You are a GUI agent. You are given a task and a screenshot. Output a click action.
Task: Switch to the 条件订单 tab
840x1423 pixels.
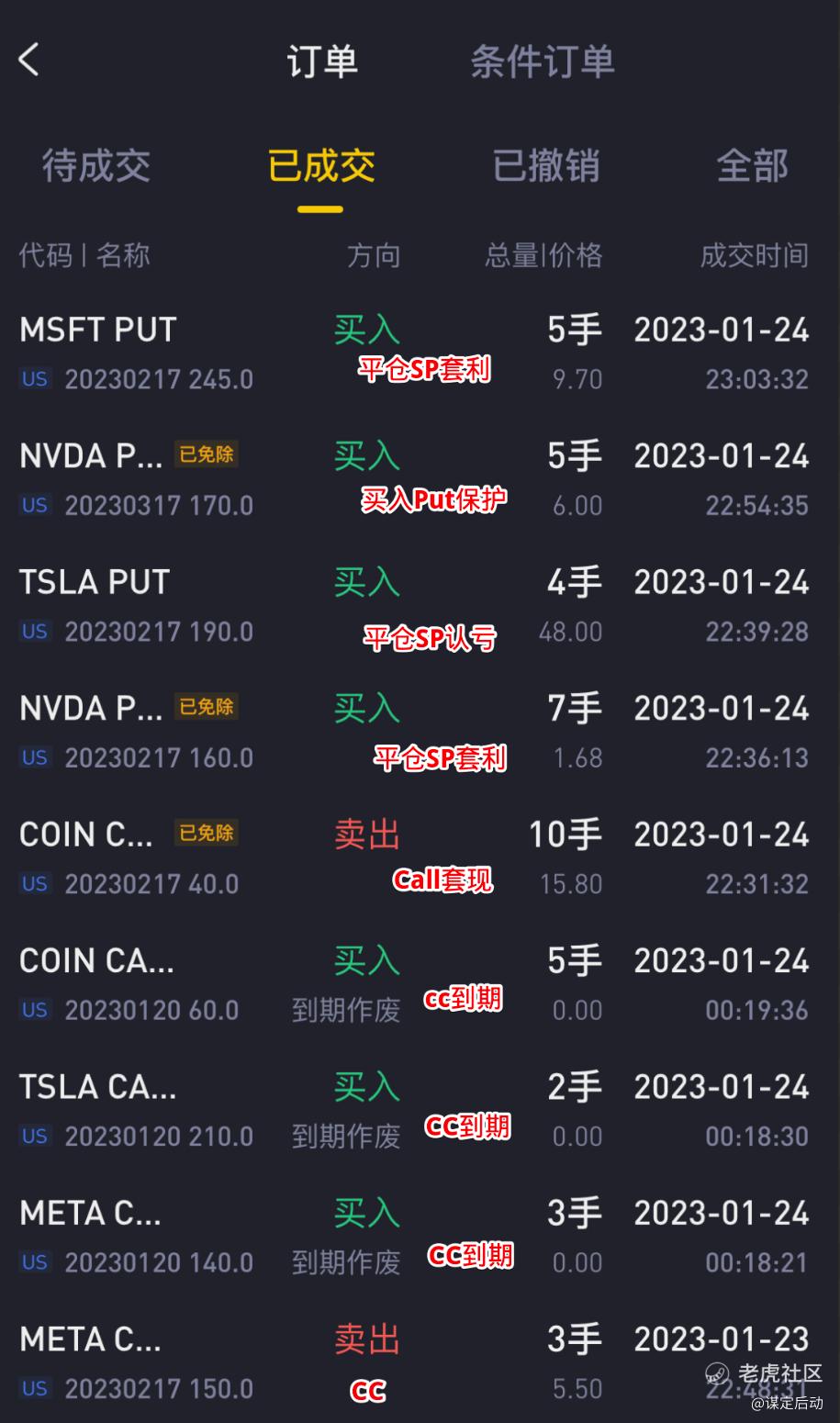[x=542, y=62]
